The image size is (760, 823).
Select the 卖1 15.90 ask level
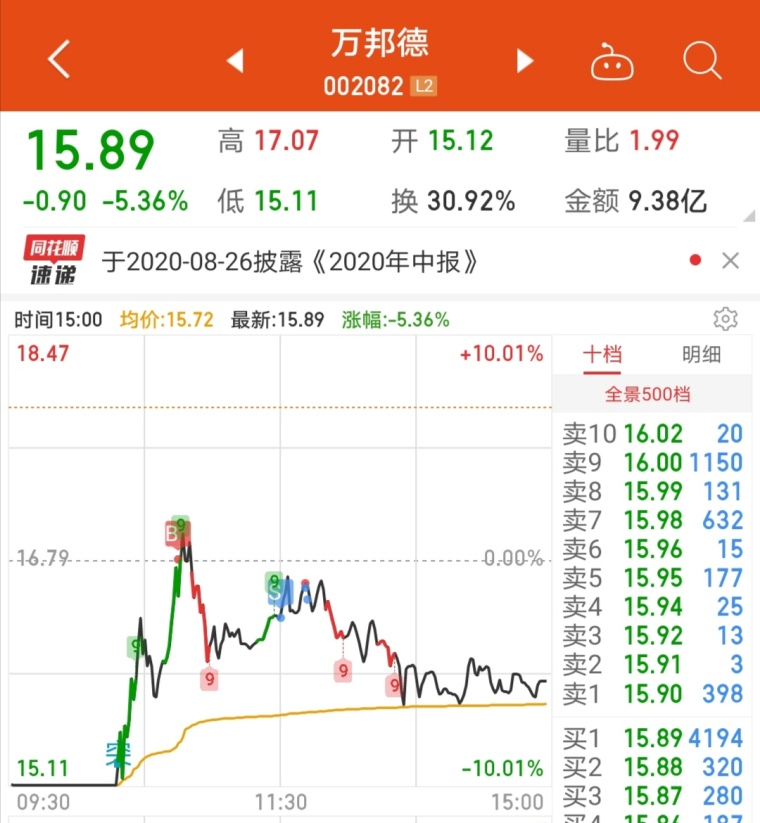click(651, 693)
